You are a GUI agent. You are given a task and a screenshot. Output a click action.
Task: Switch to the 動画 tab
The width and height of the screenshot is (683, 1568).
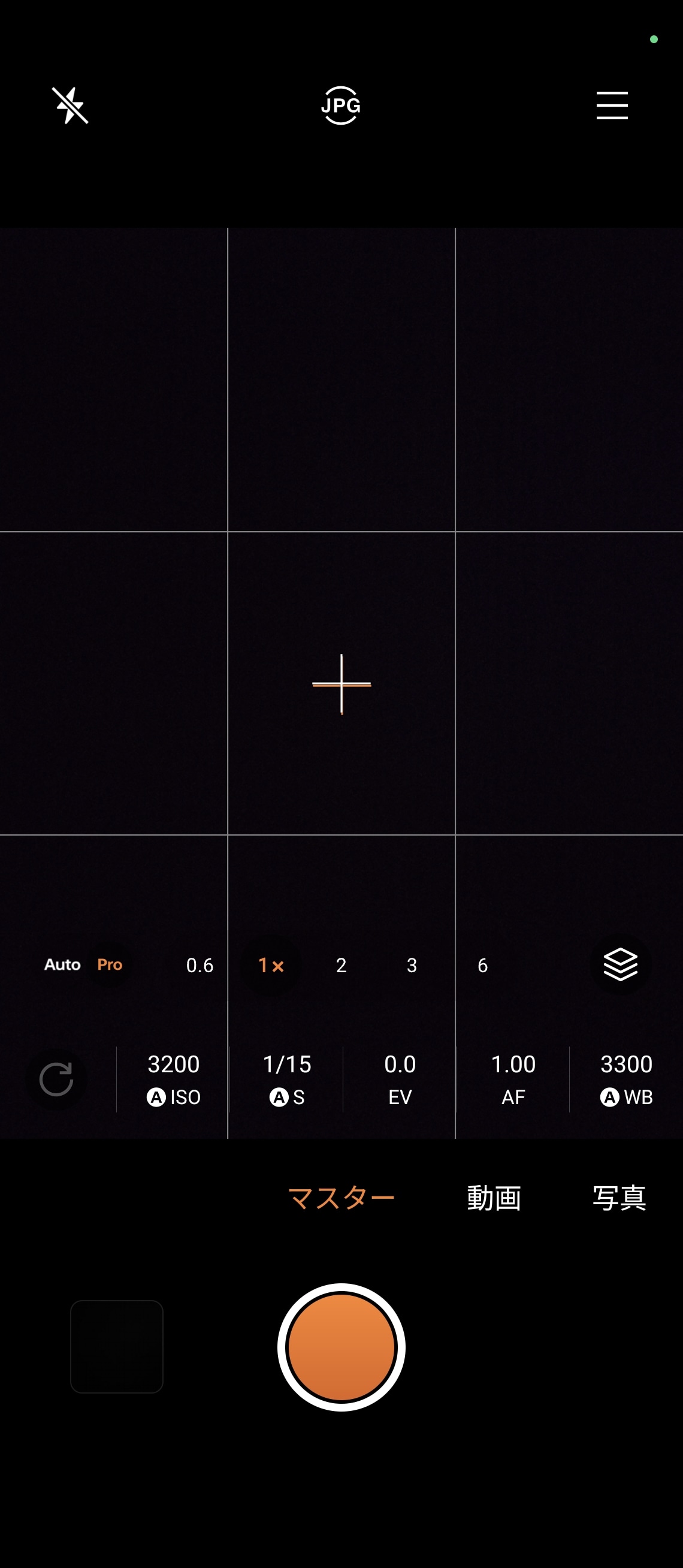pyautogui.click(x=494, y=1195)
